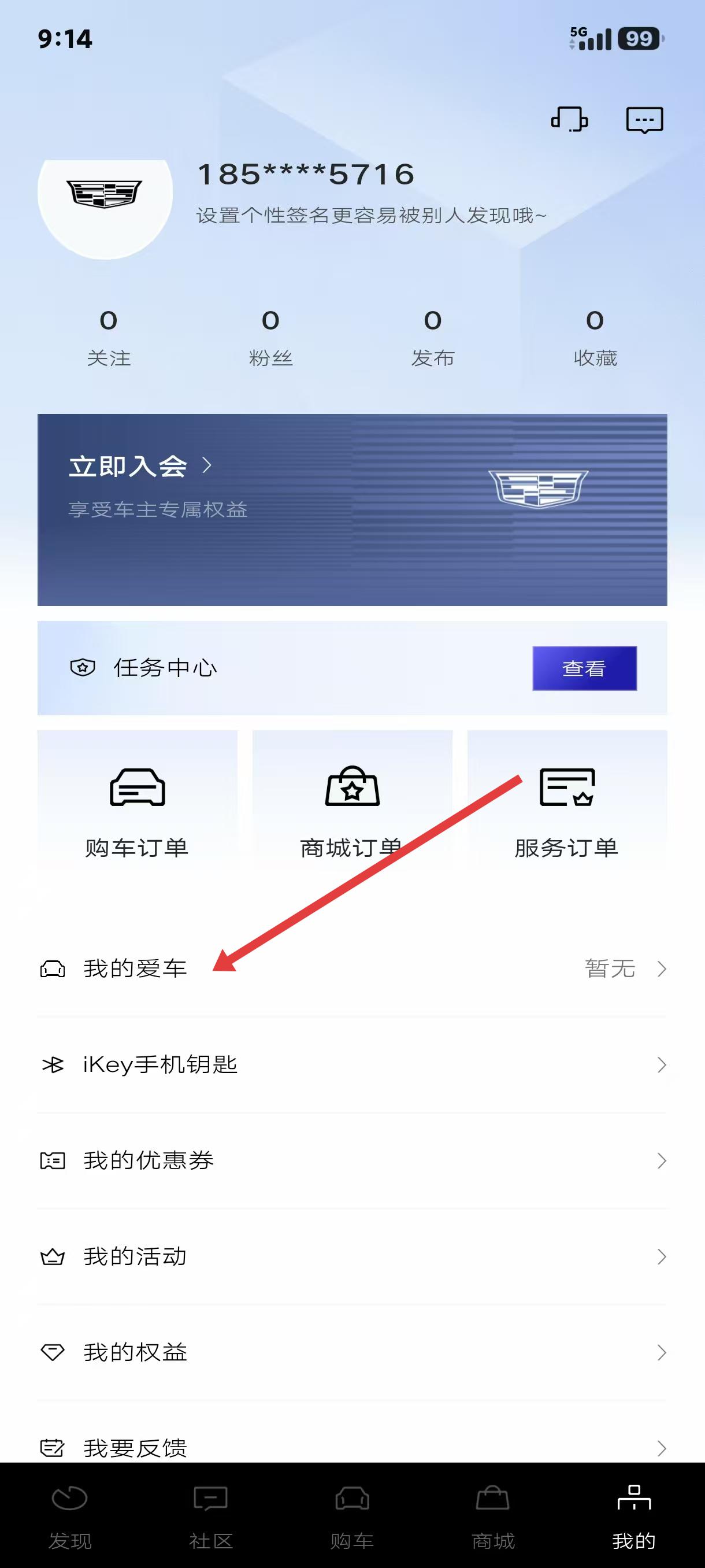Viewport: 705px width, 1568px height.
Task: Open 我的权益
Action: [351, 1352]
